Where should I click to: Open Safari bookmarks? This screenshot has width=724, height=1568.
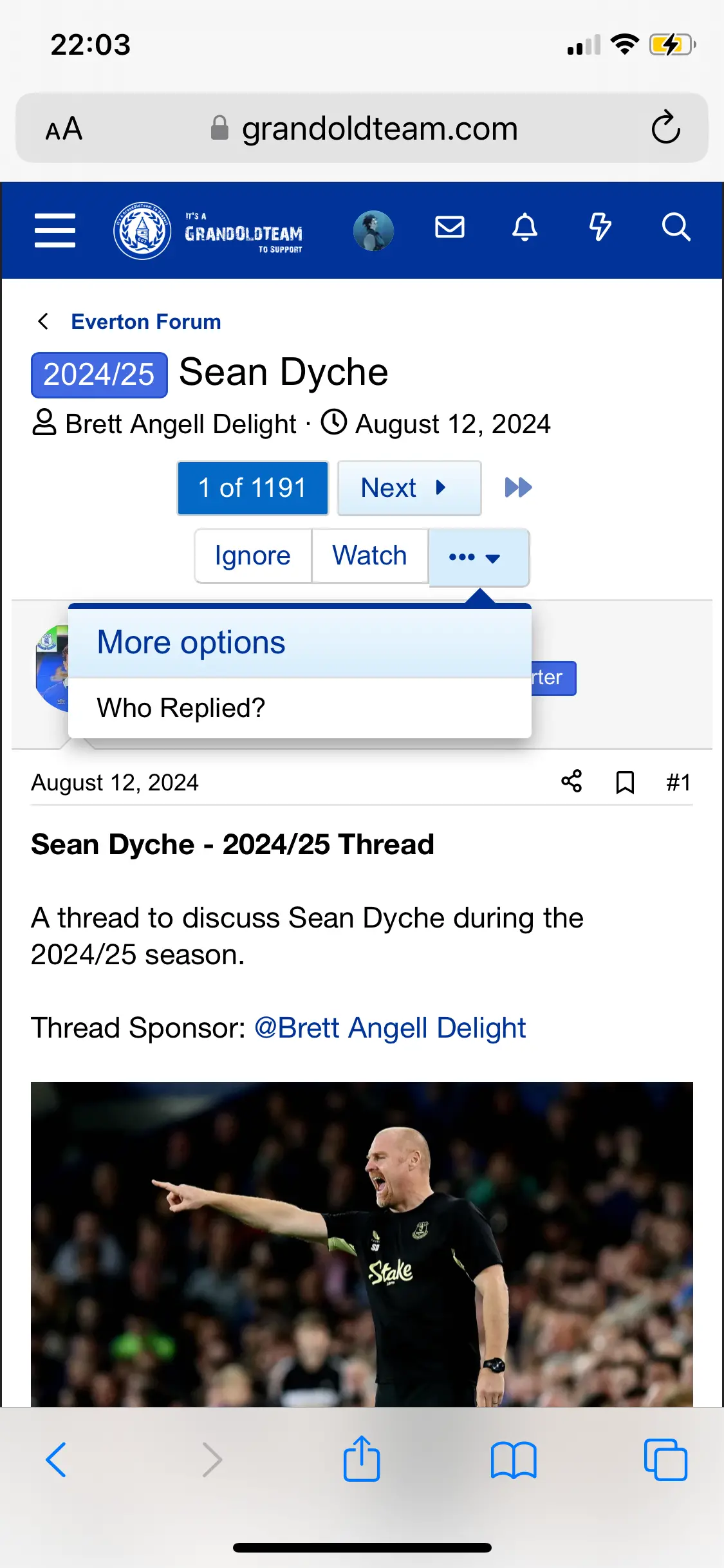(513, 1460)
